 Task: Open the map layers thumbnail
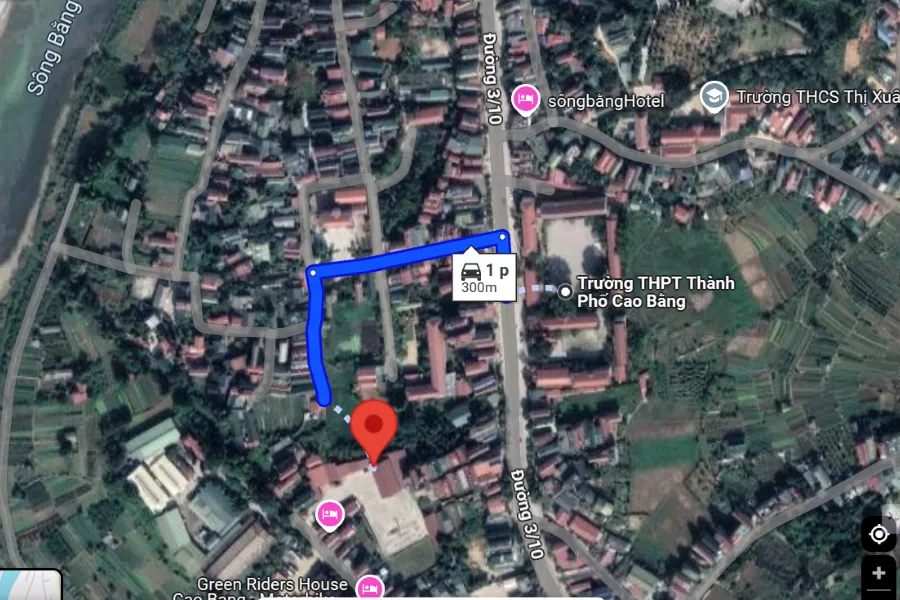point(30,585)
